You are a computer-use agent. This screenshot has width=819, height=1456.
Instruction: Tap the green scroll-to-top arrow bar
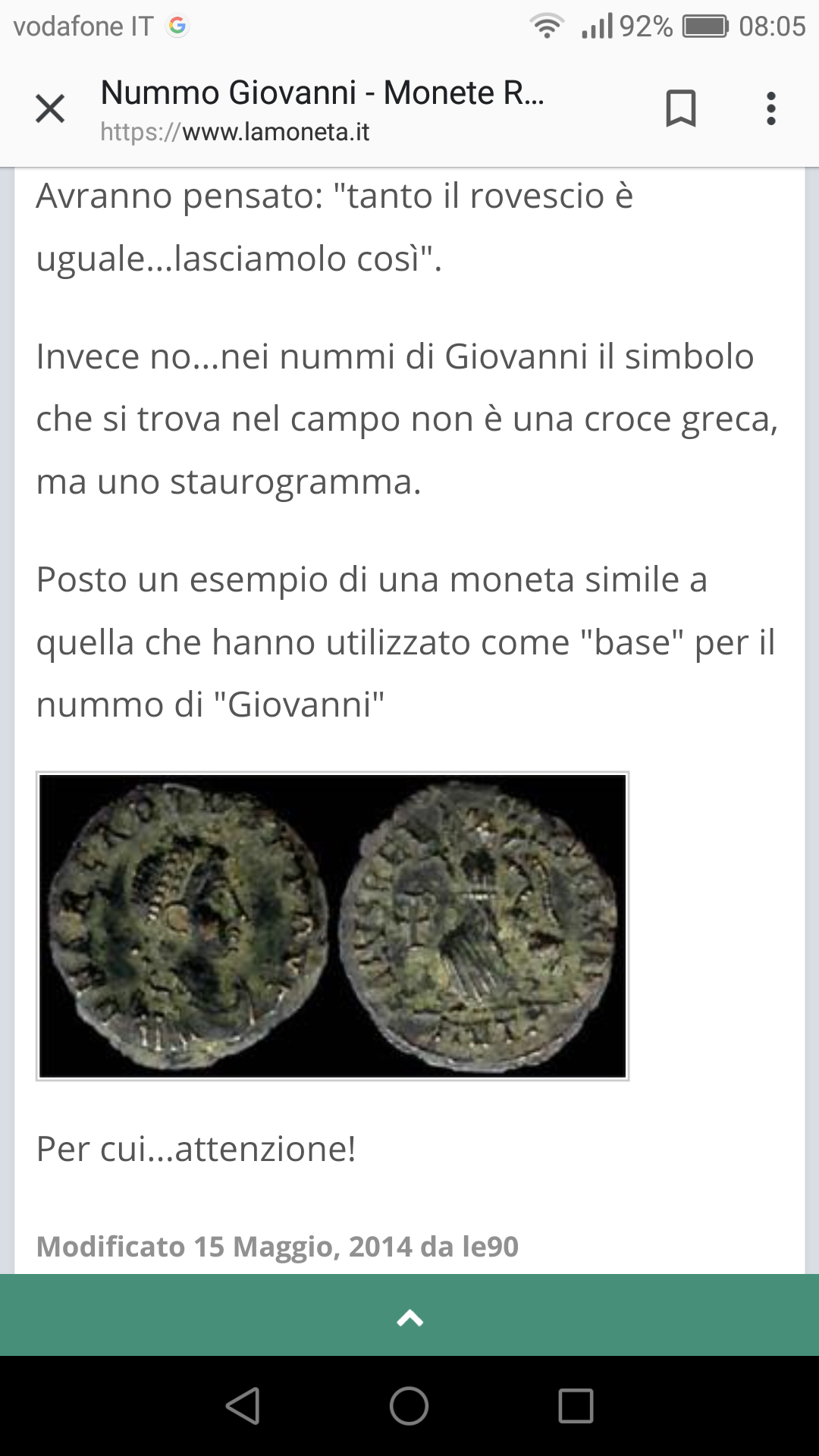(x=409, y=1318)
